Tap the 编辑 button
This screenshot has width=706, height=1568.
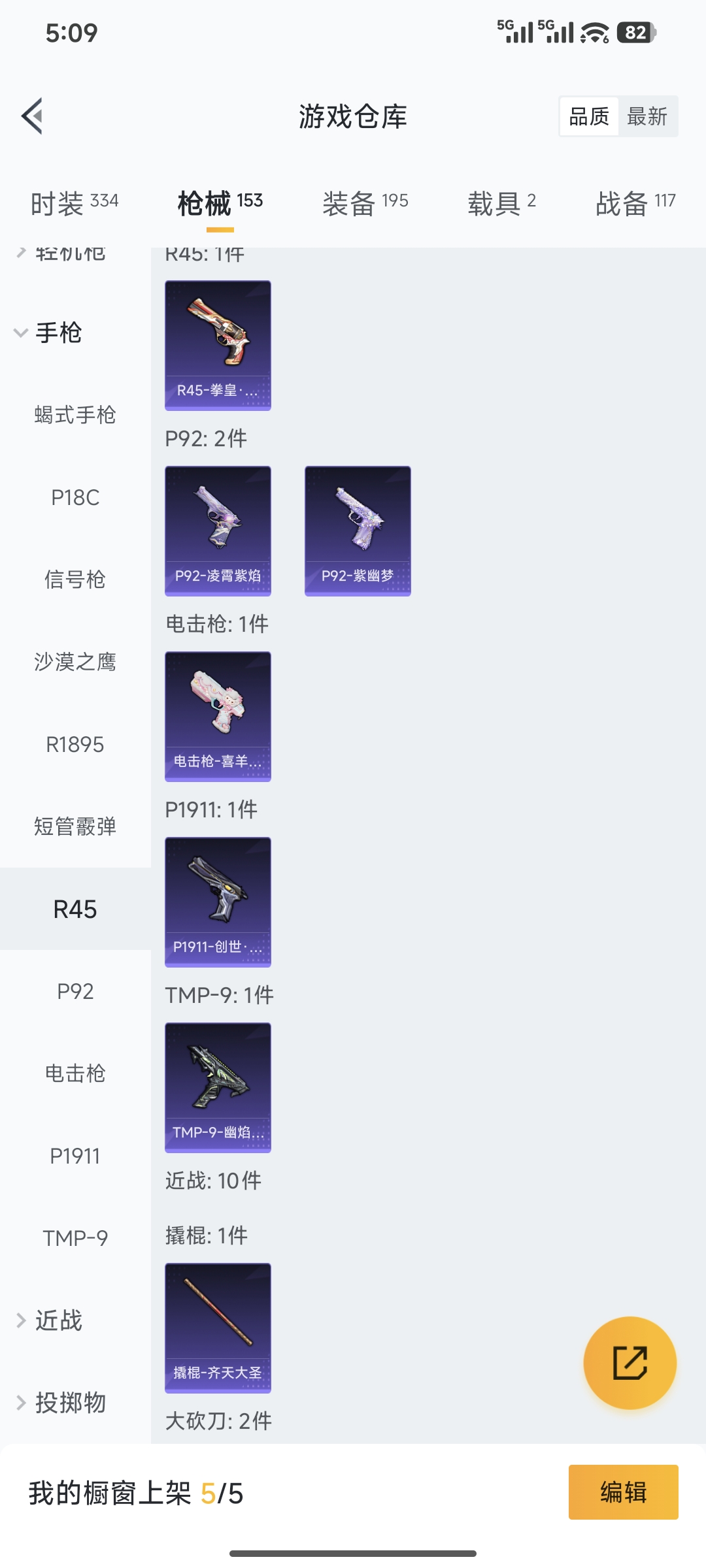(x=622, y=1494)
